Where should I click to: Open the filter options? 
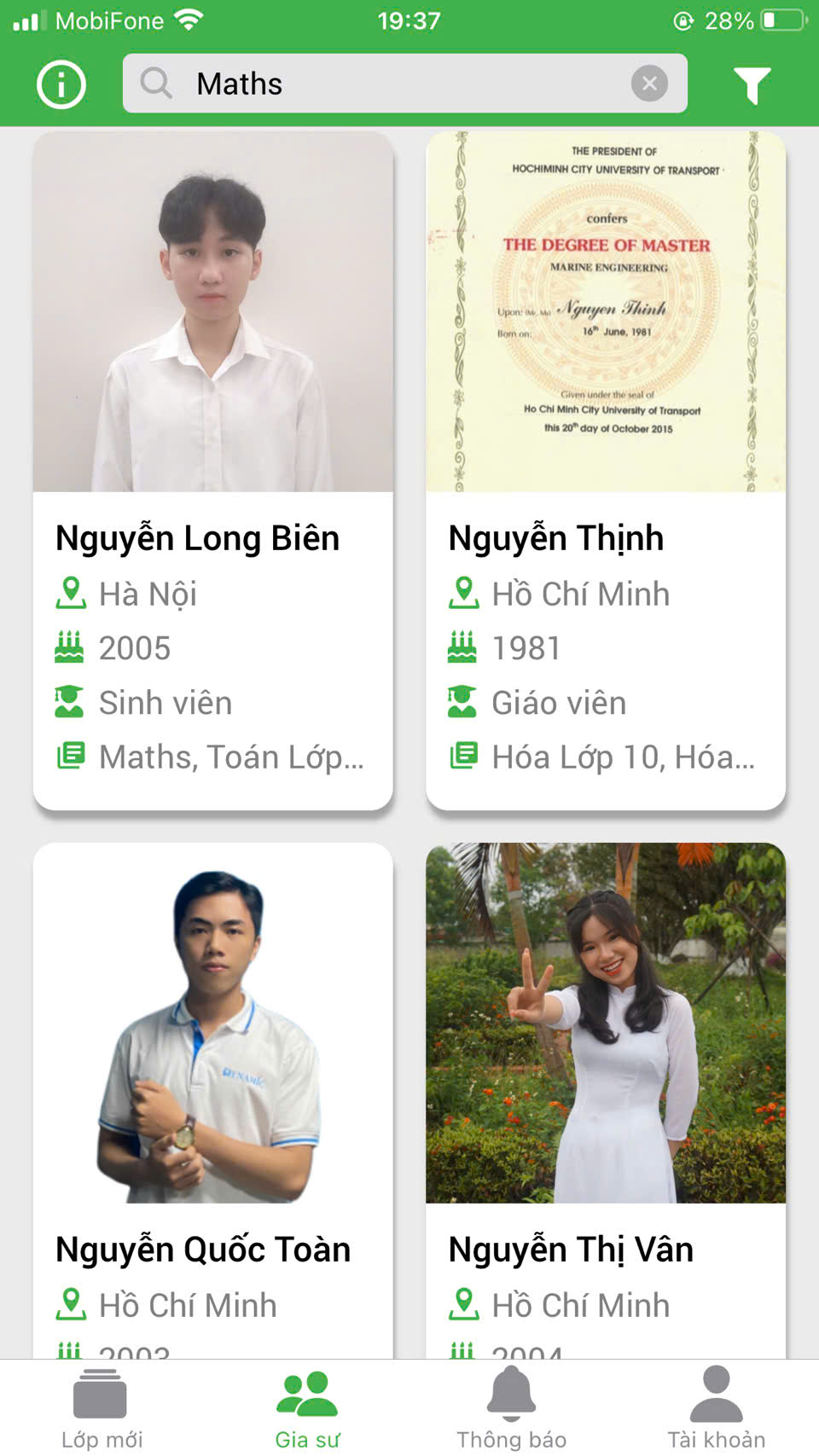pyautogui.click(x=752, y=84)
